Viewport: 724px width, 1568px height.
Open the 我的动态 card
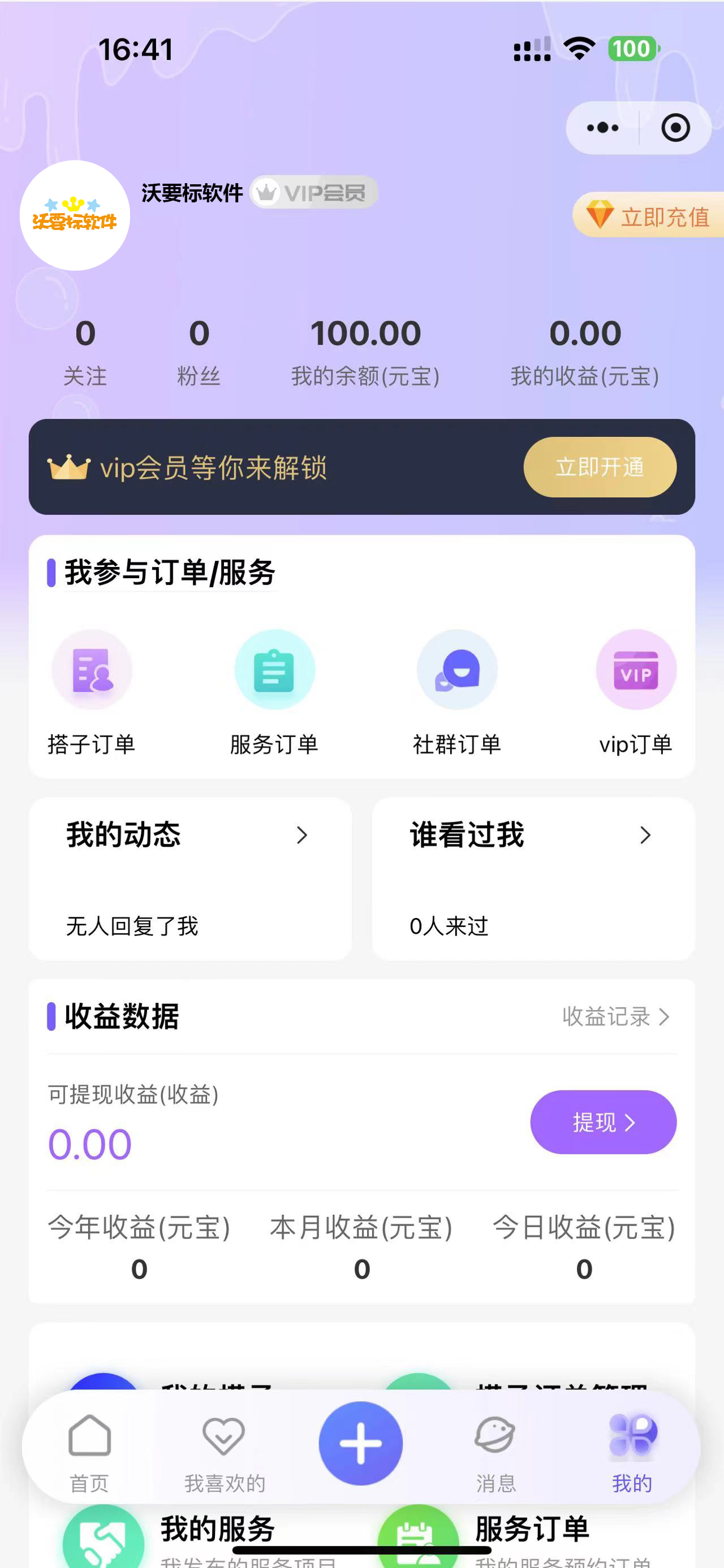(x=189, y=878)
